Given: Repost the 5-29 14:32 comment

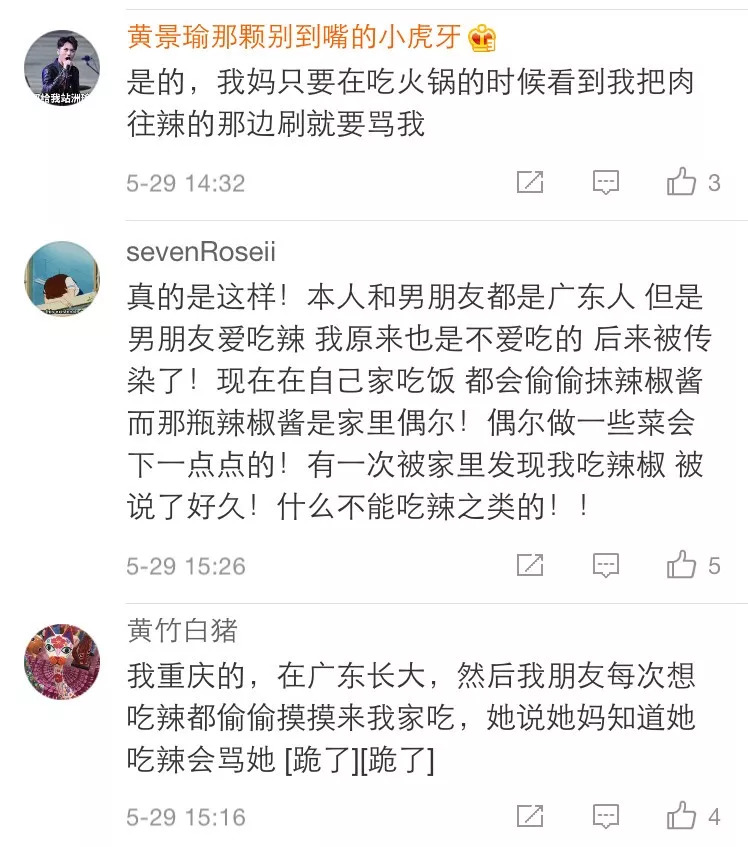Looking at the screenshot, I should 530,182.
